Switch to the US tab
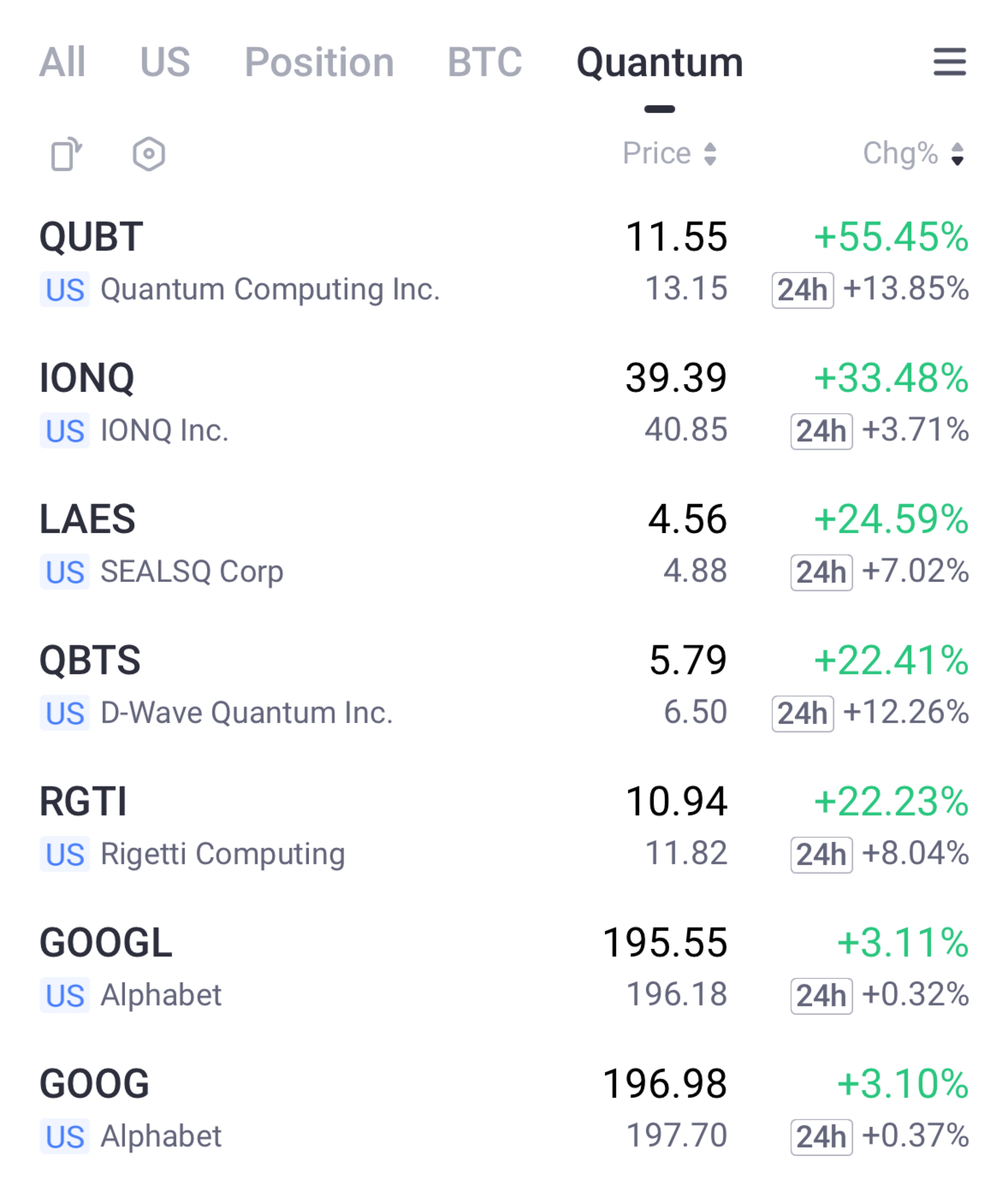The image size is (1008, 1203). (165, 62)
